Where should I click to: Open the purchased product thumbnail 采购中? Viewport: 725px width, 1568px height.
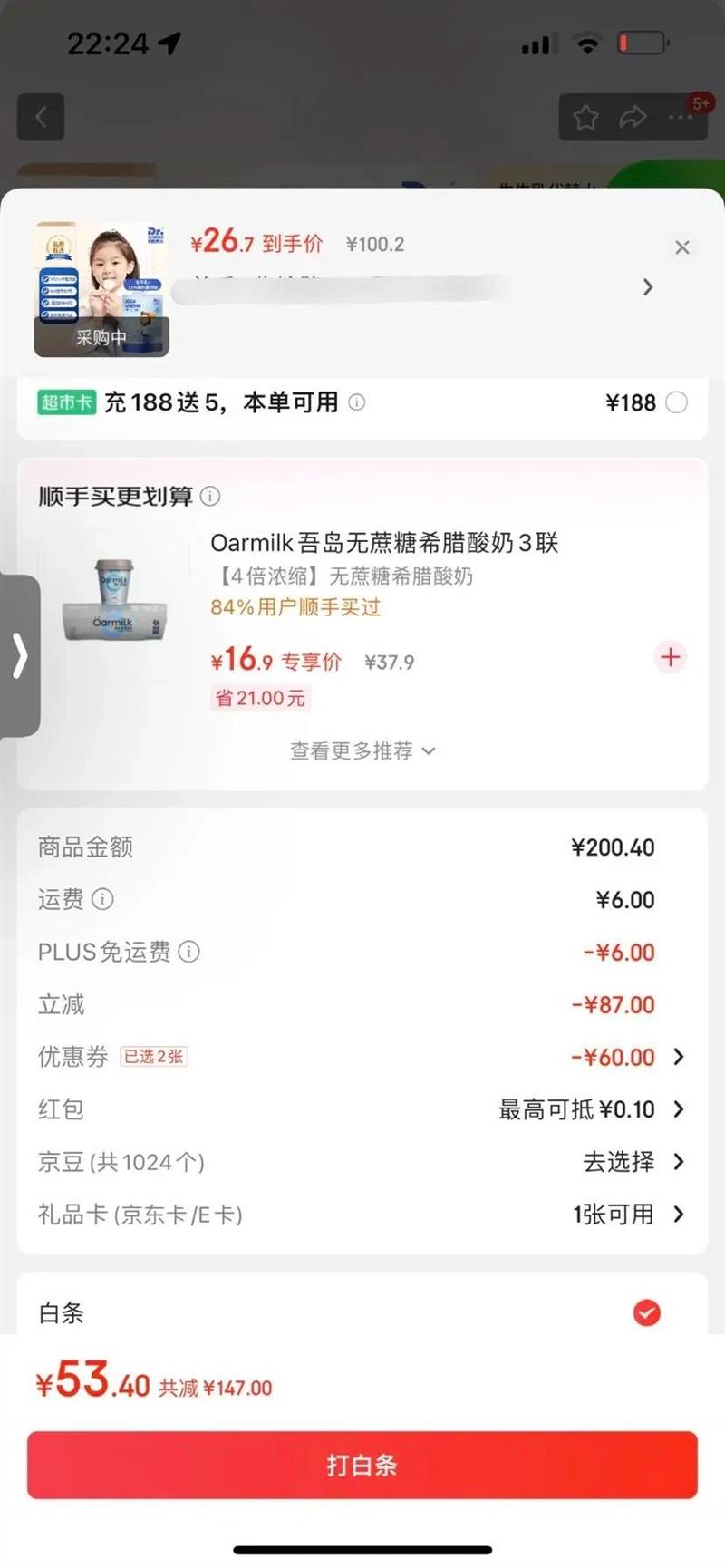[x=101, y=289]
